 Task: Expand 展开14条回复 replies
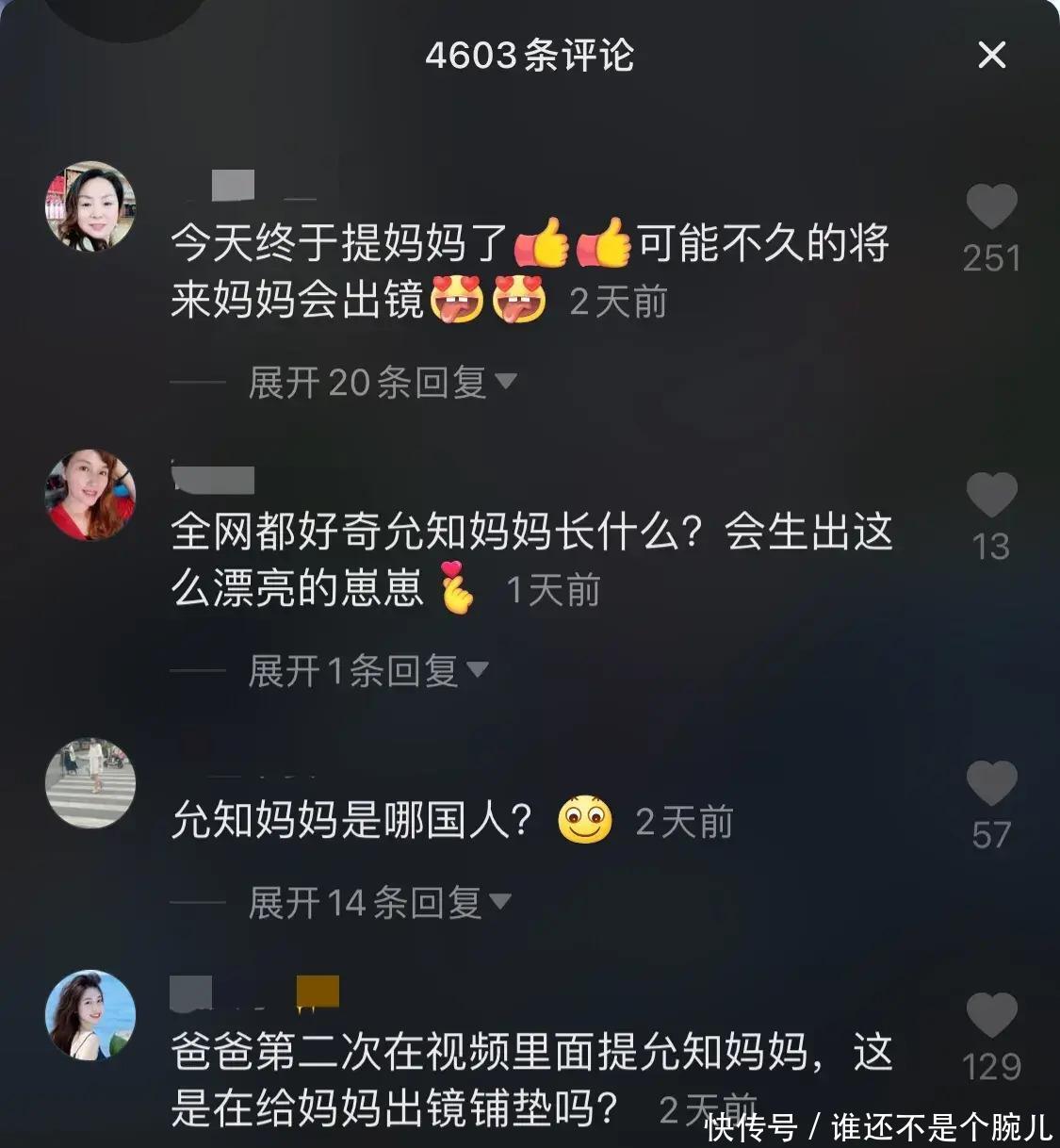pyautogui.click(x=379, y=903)
